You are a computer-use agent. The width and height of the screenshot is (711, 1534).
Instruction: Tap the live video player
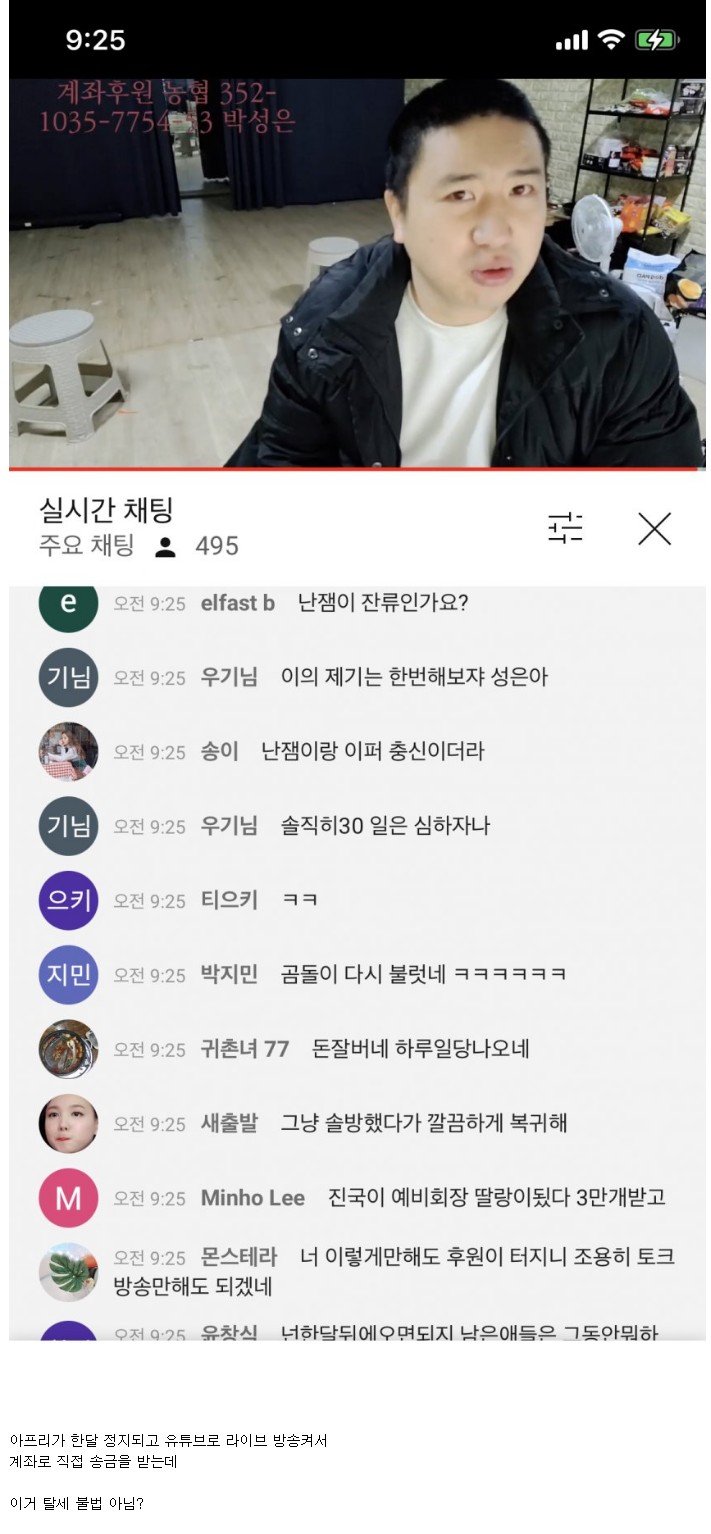356,272
